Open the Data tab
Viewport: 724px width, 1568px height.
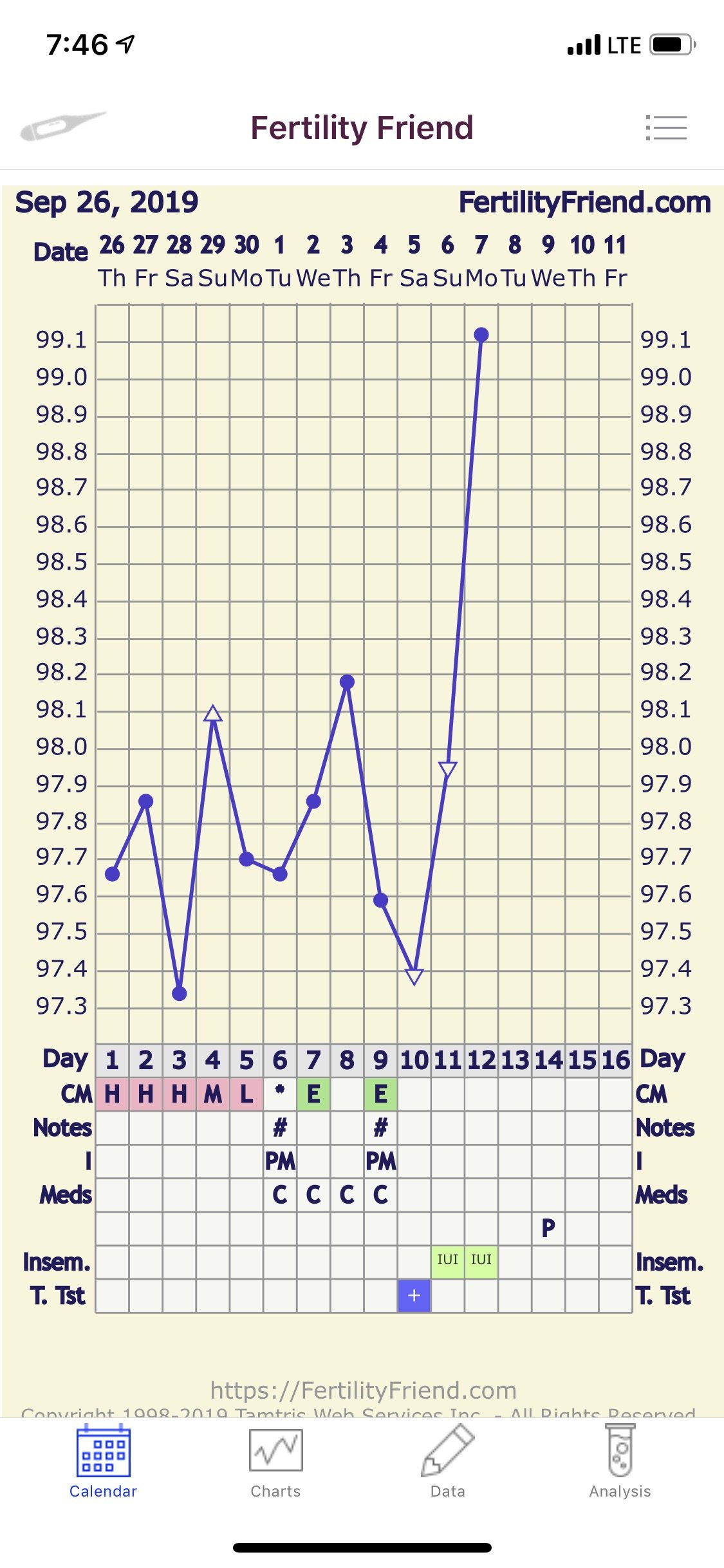[448, 1462]
